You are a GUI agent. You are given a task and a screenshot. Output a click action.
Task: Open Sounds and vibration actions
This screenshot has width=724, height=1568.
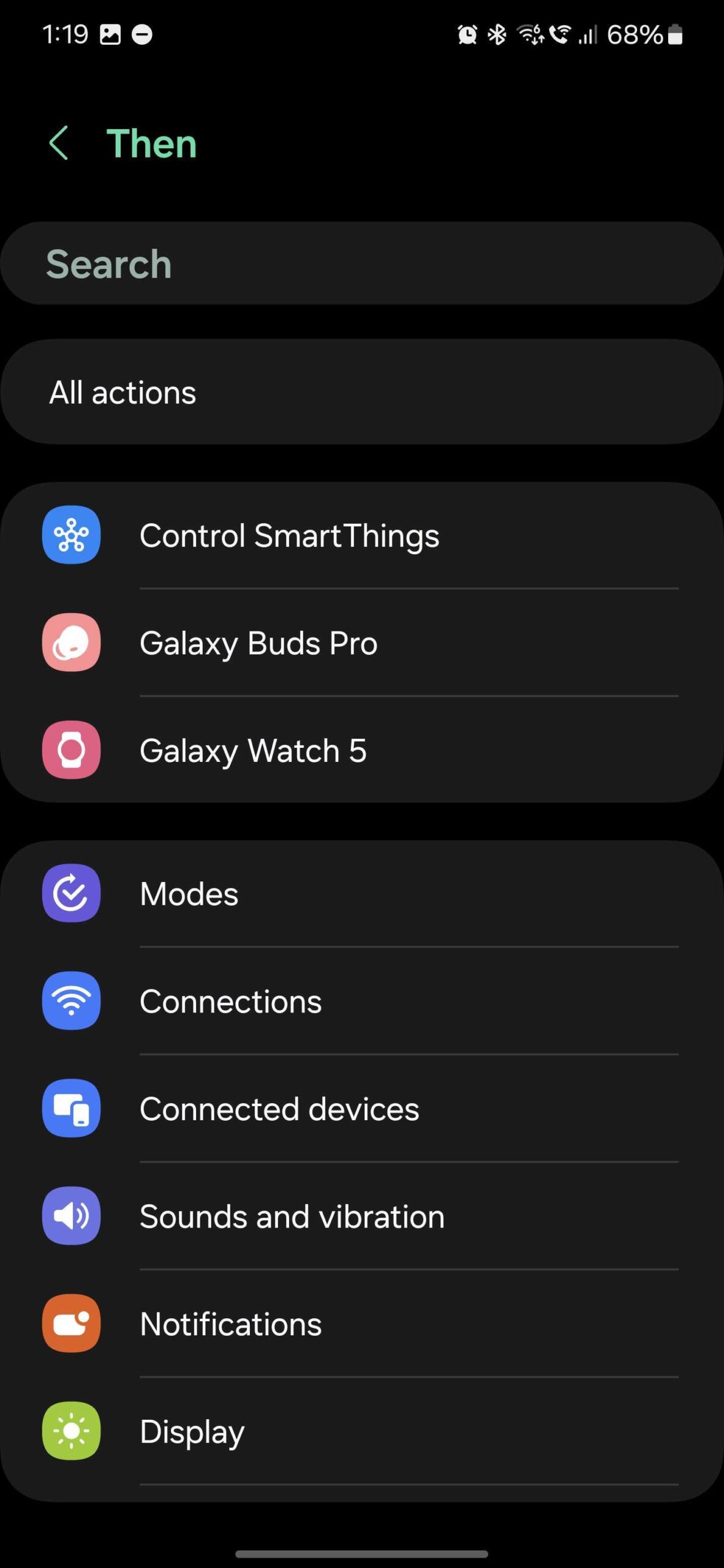click(x=361, y=1216)
